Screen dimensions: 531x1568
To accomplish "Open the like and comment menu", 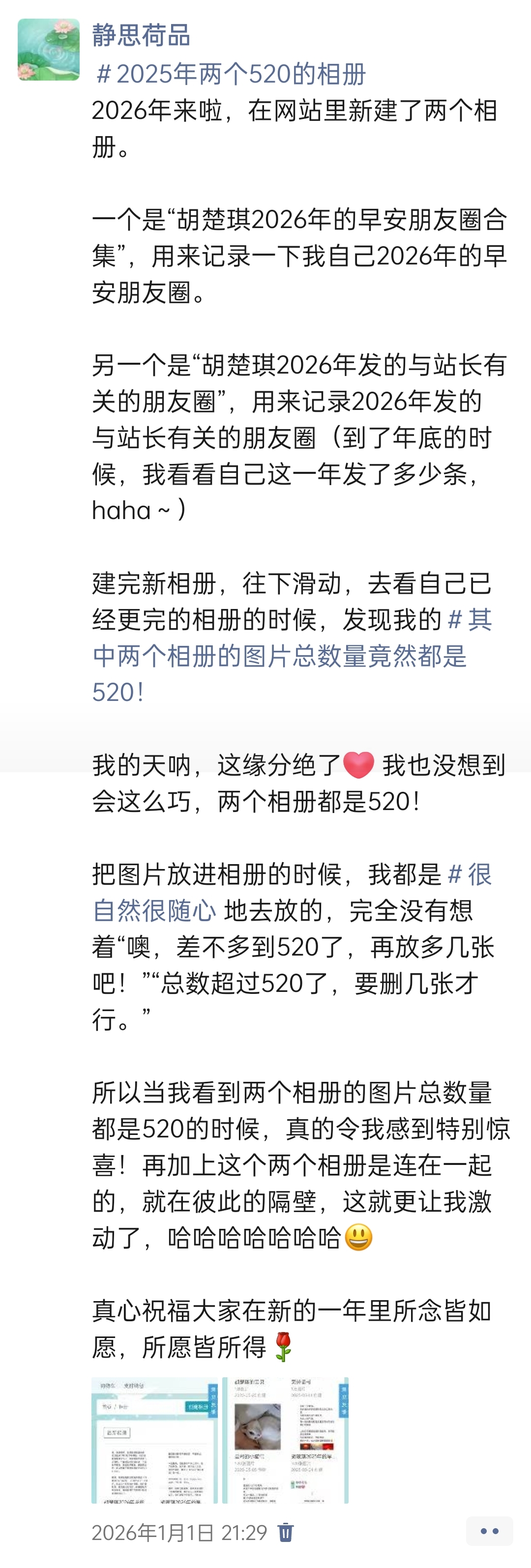I will click(x=489, y=1531).
